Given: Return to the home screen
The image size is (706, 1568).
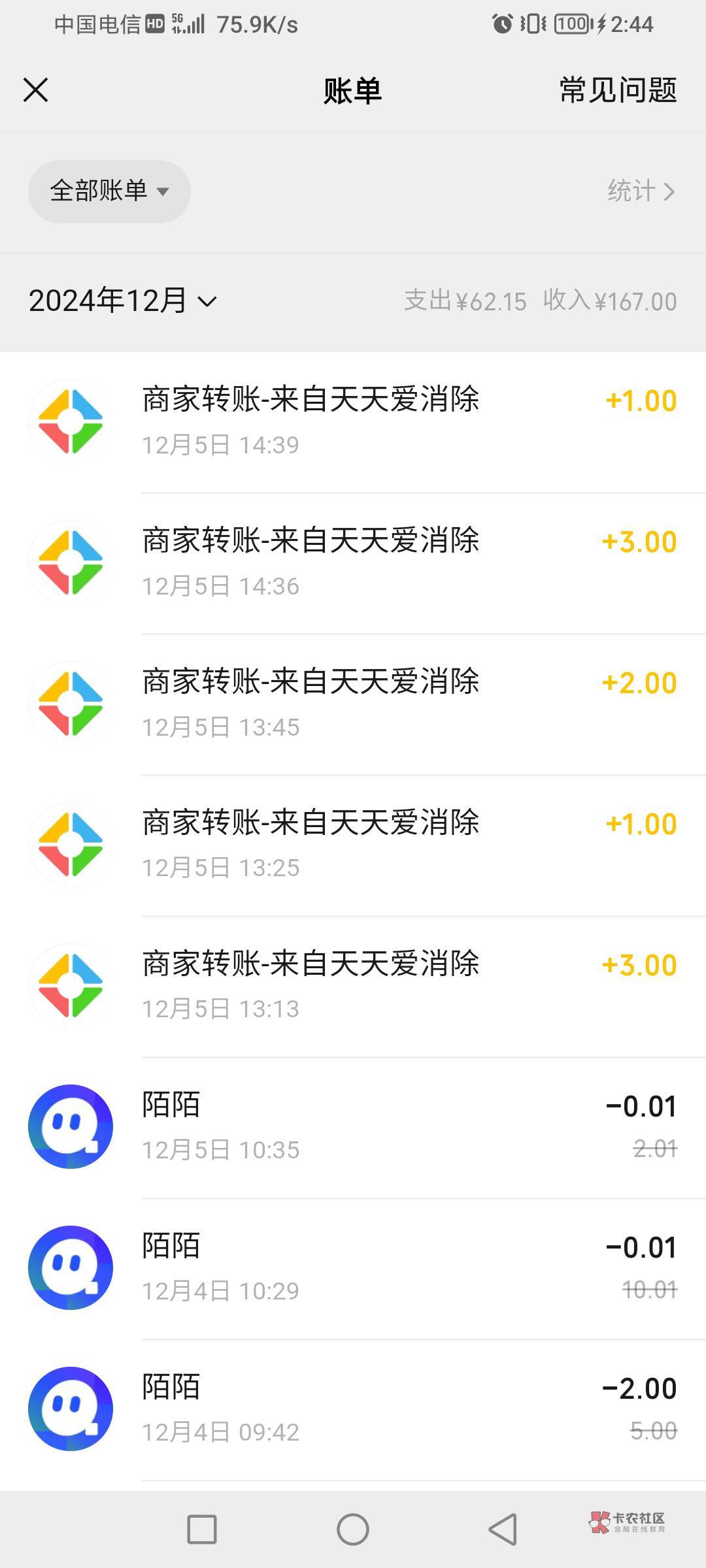Looking at the screenshot, I should click(x=353, y=1529).
